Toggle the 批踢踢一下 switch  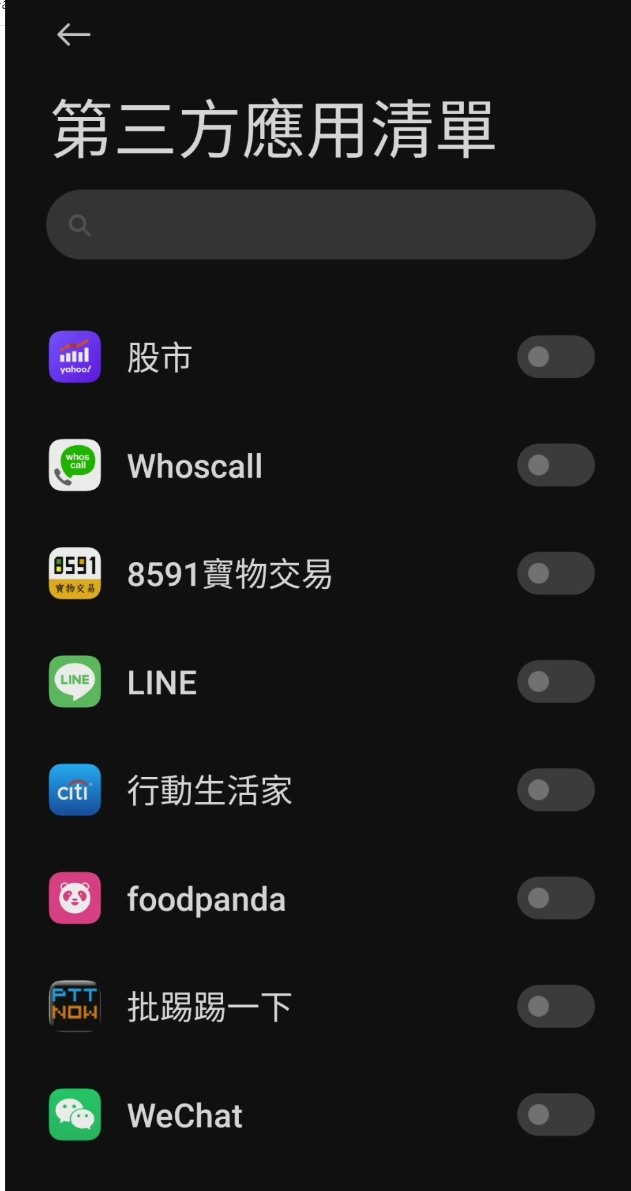pos(556,1006)
